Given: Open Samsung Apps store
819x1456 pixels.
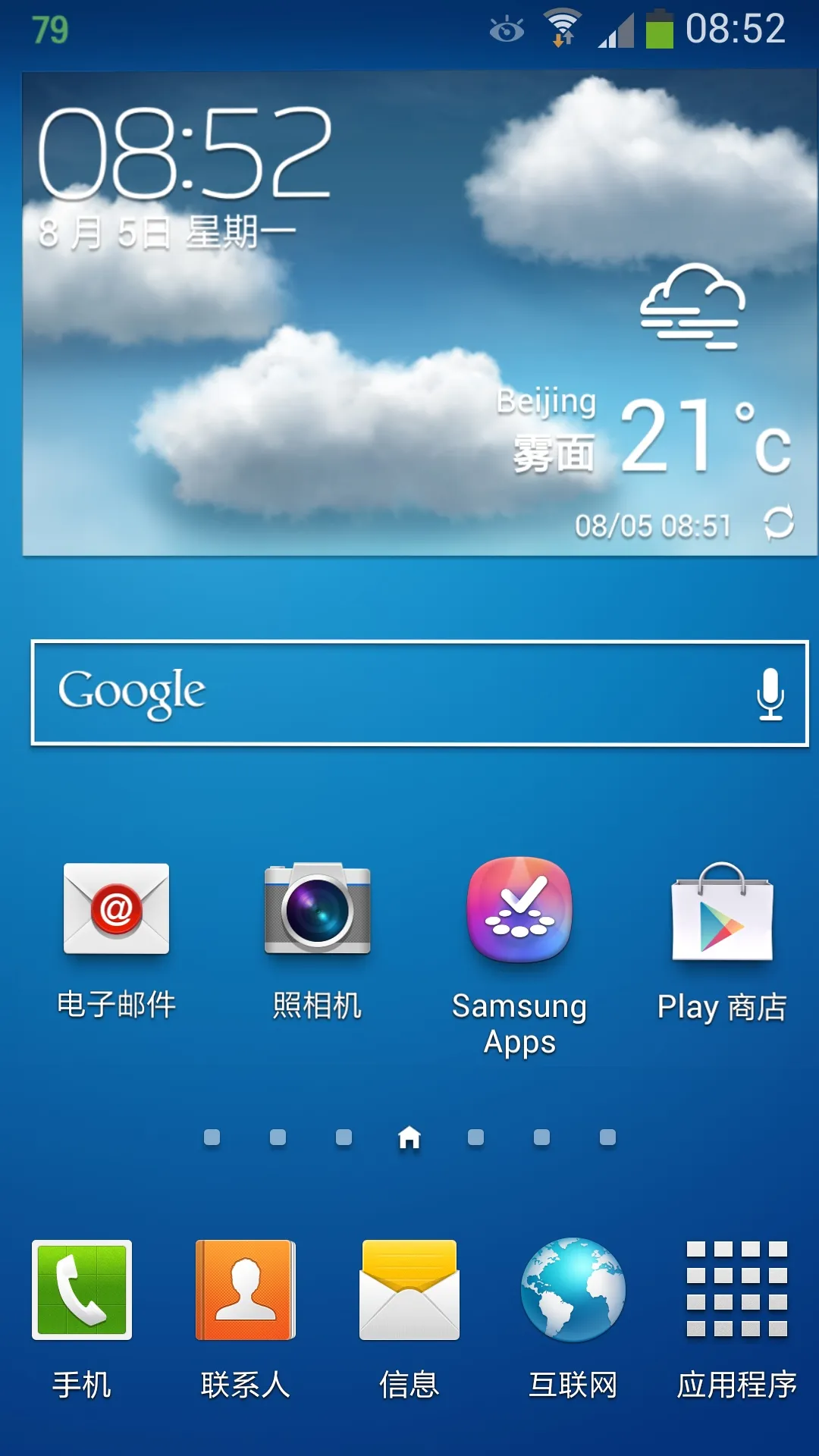Looking at the screenshot, I should (x=519, y=910).
